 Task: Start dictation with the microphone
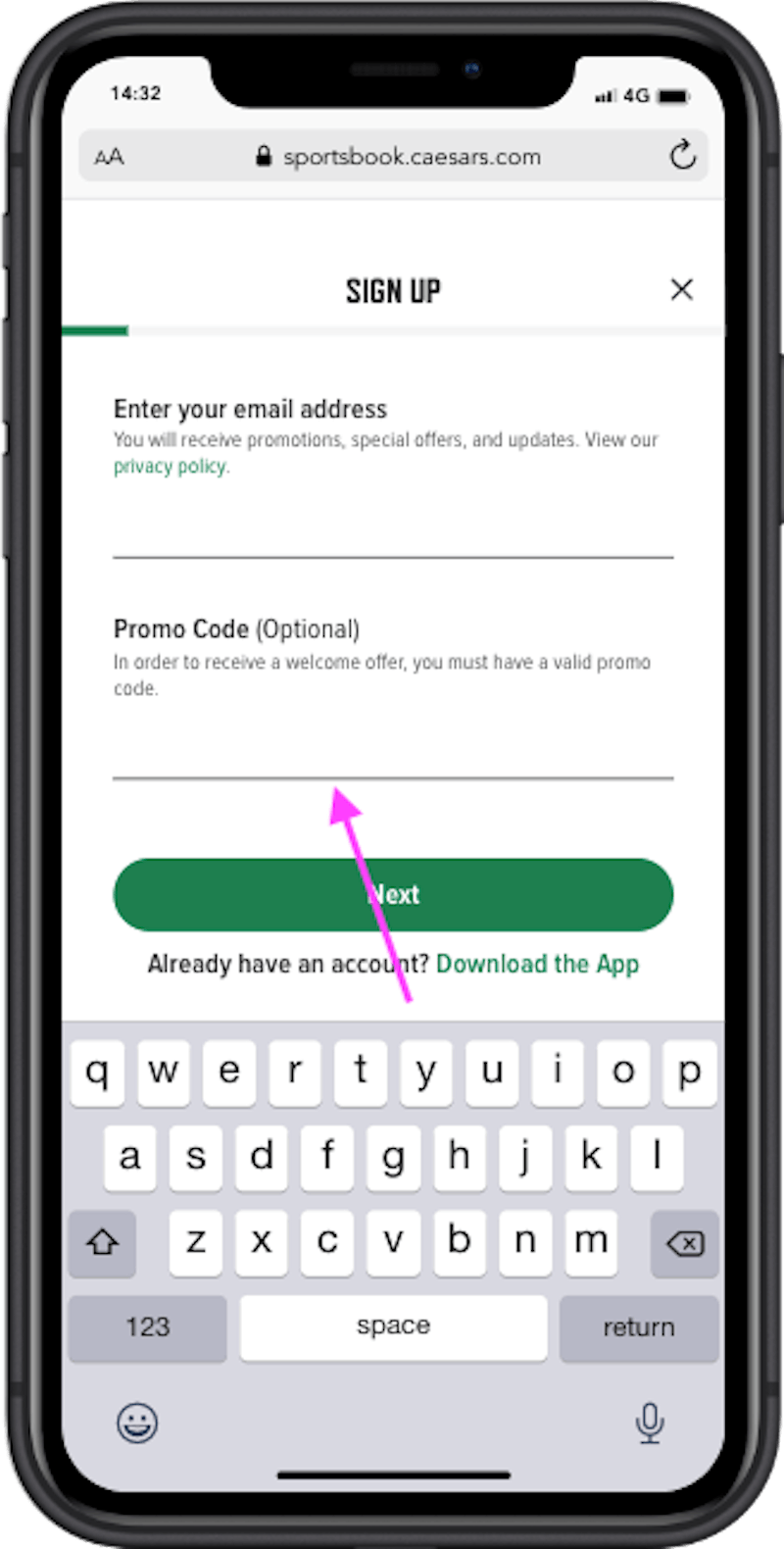click(x=649, y=1424)
